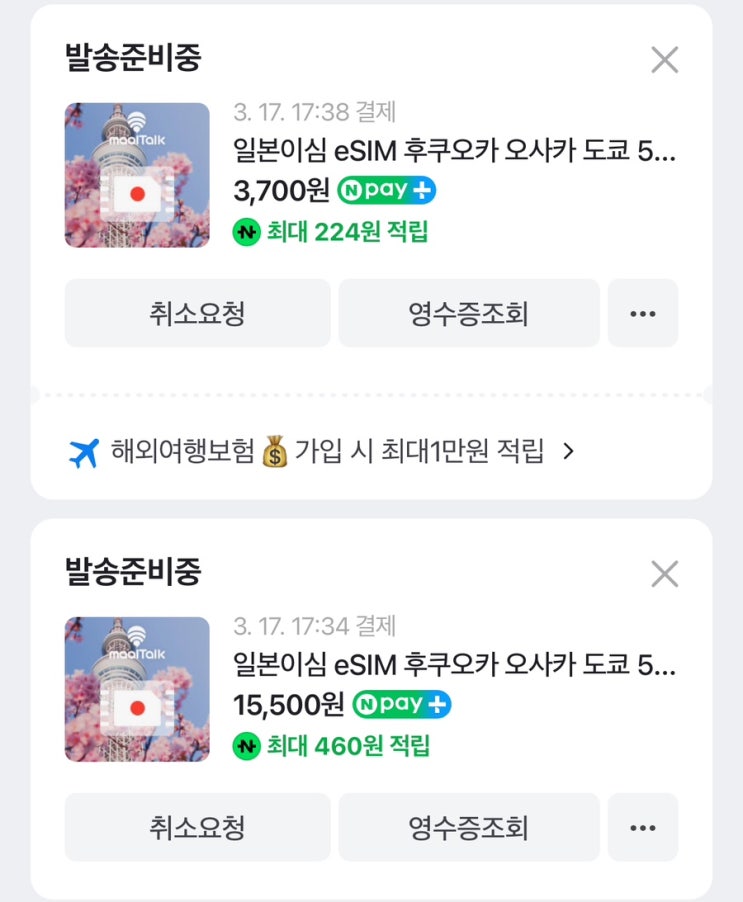This screenshot has width=743, height=902.
Task: Open the 15,500원 Japan eSIM order
Action: tap(454, 664)
